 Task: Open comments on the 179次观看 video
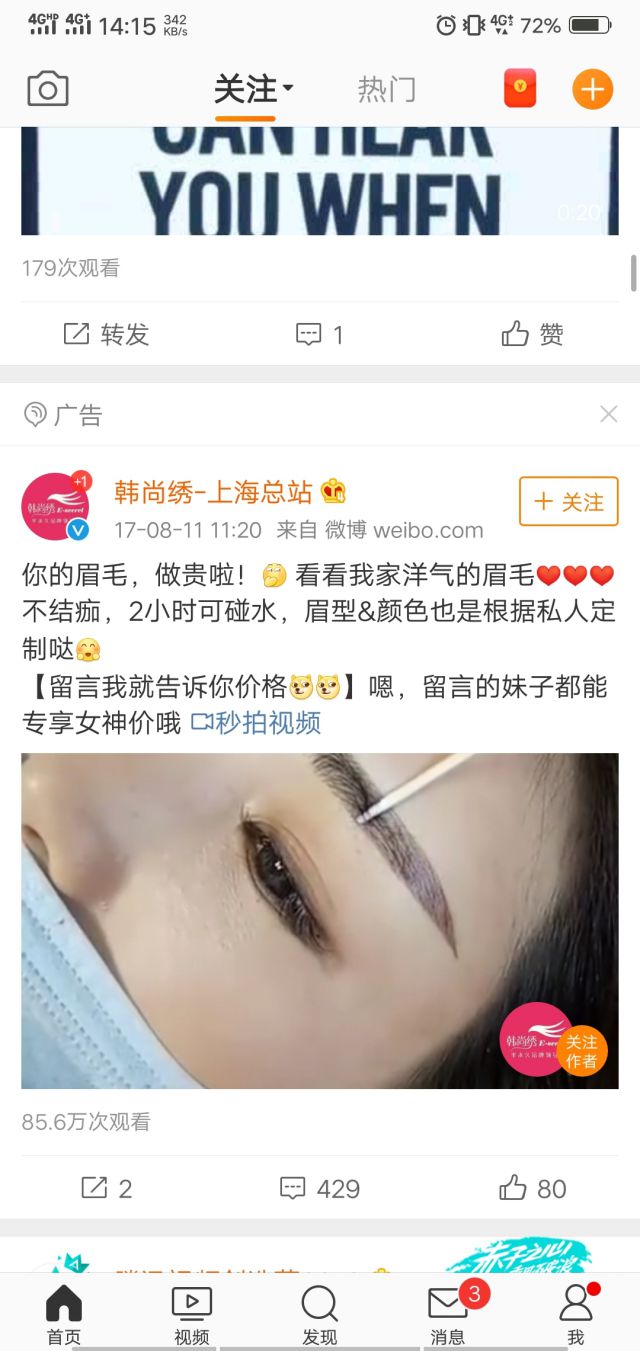click(x=320, y=334)
